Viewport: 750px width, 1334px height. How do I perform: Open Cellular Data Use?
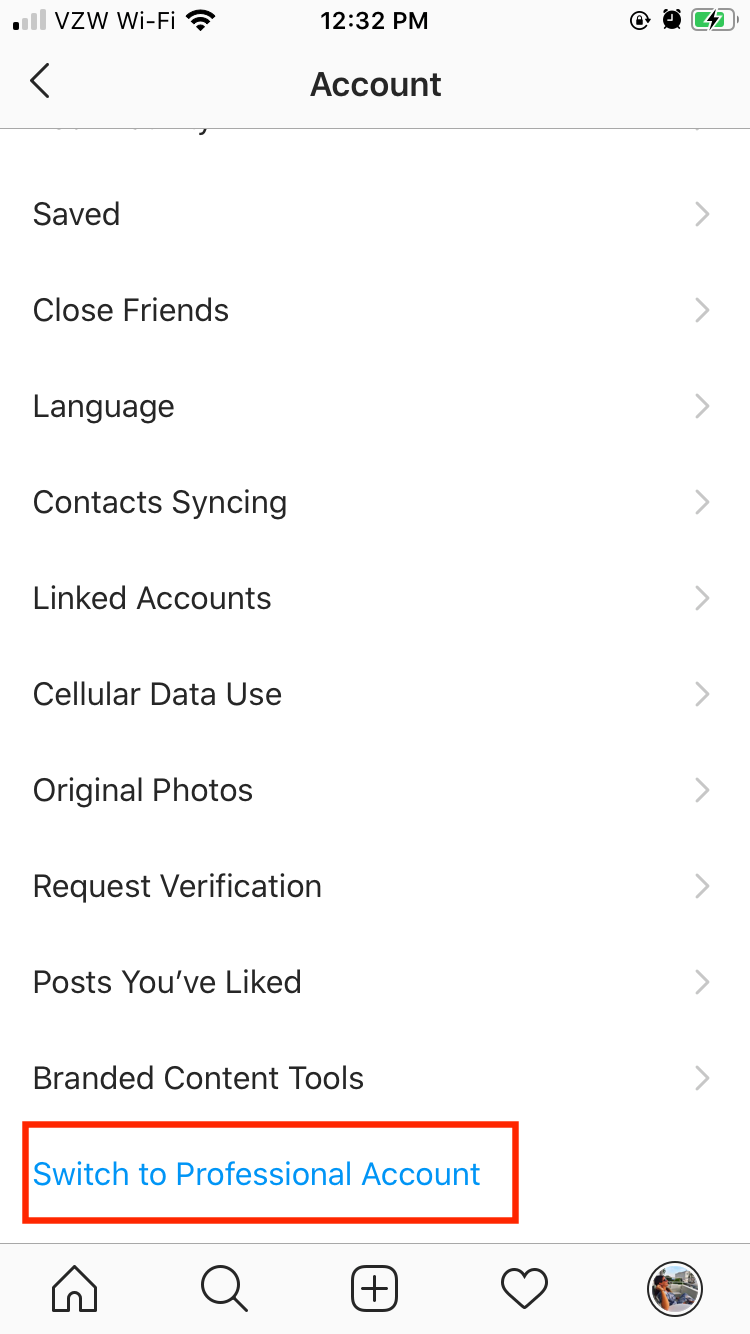click(x=375, y=694)
